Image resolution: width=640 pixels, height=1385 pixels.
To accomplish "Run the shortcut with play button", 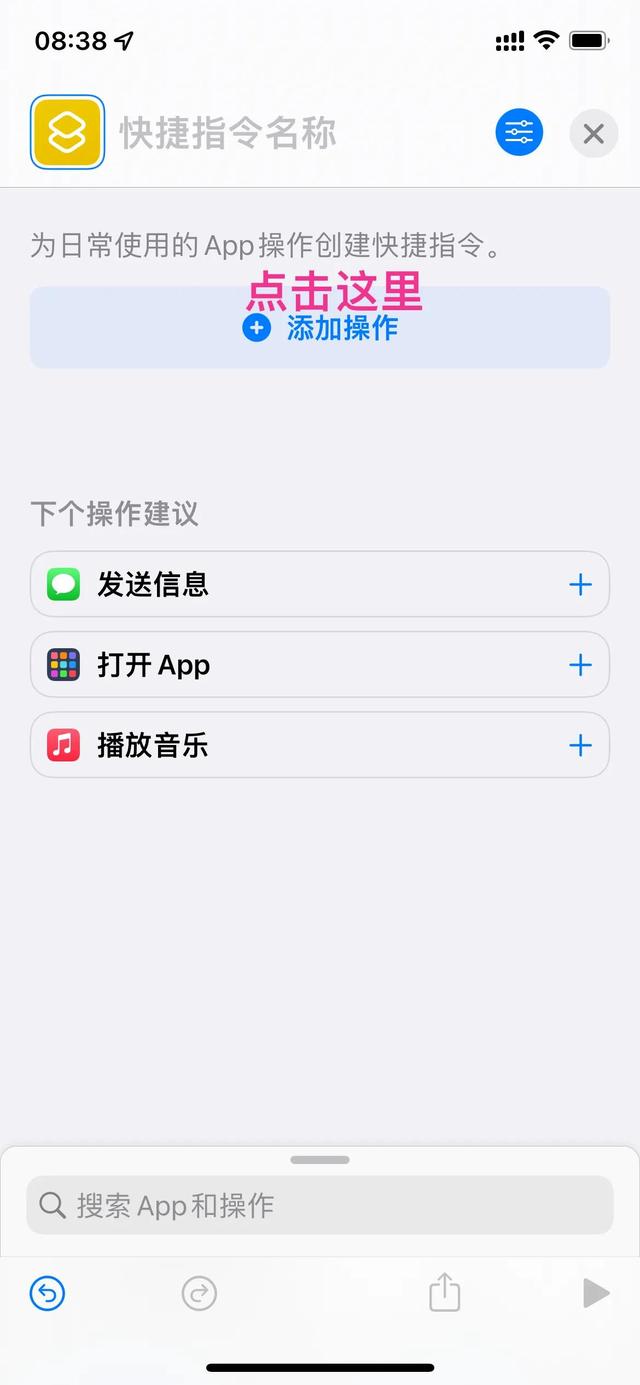I will coord(596,1293).
